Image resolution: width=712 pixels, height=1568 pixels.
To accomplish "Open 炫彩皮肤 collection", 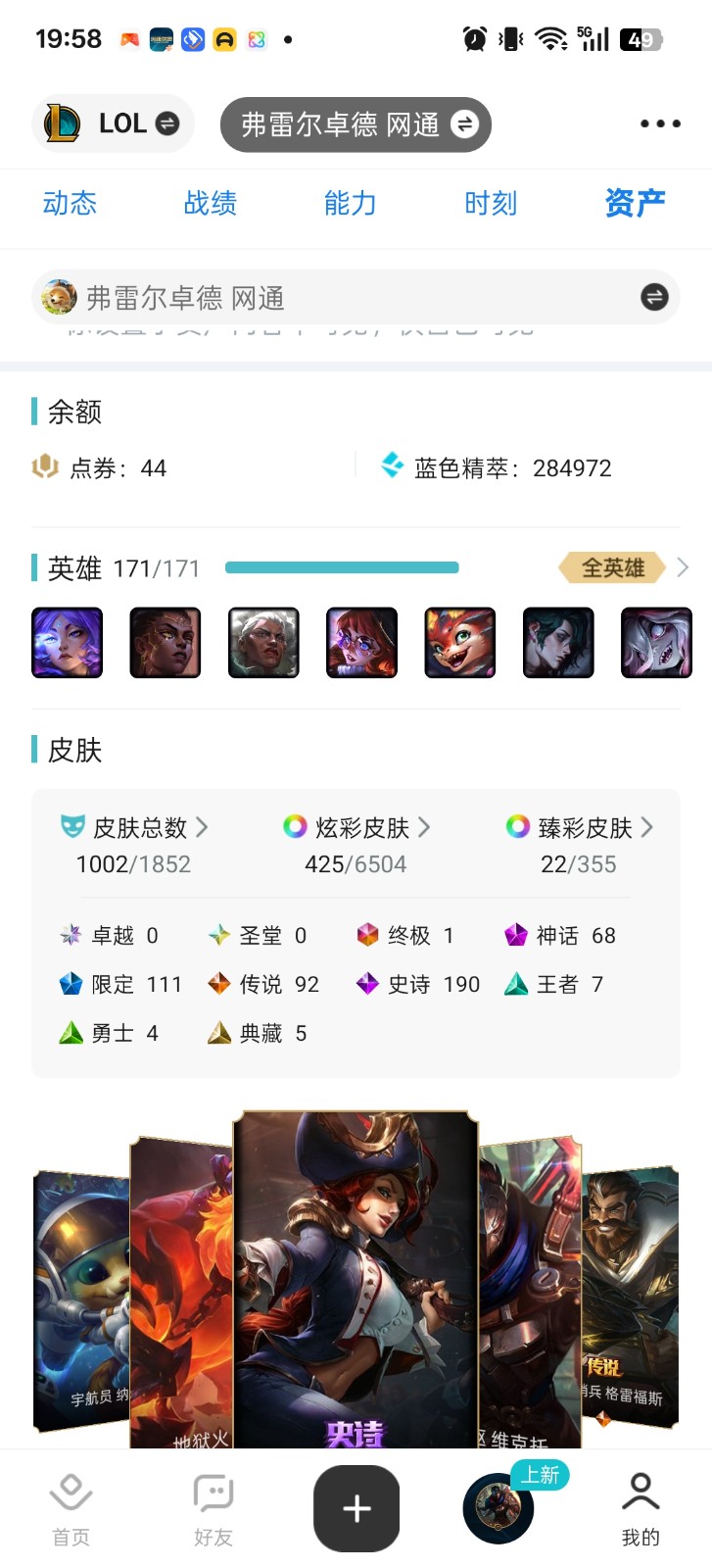I will coord(356,845).
